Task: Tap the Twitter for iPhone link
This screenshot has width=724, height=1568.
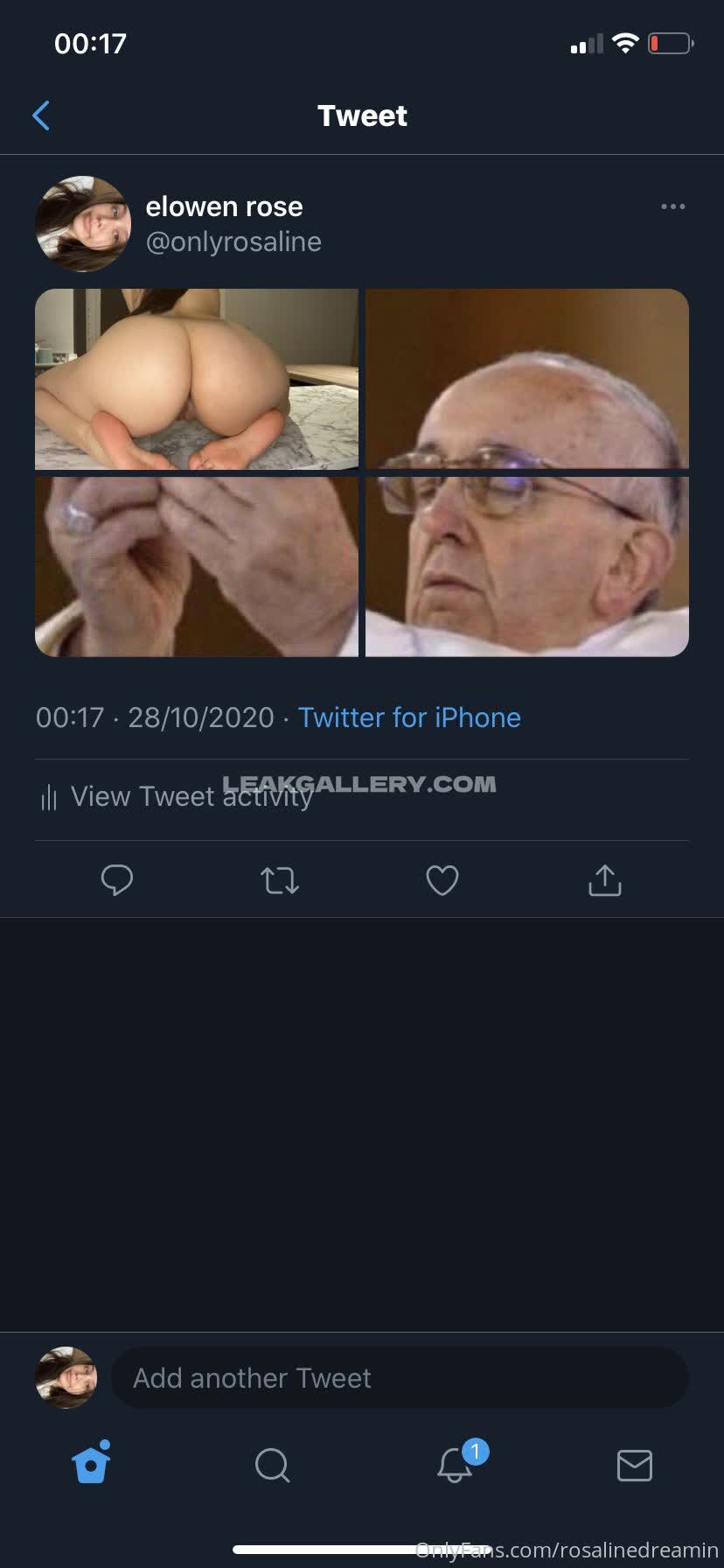Action: point(409,717)
